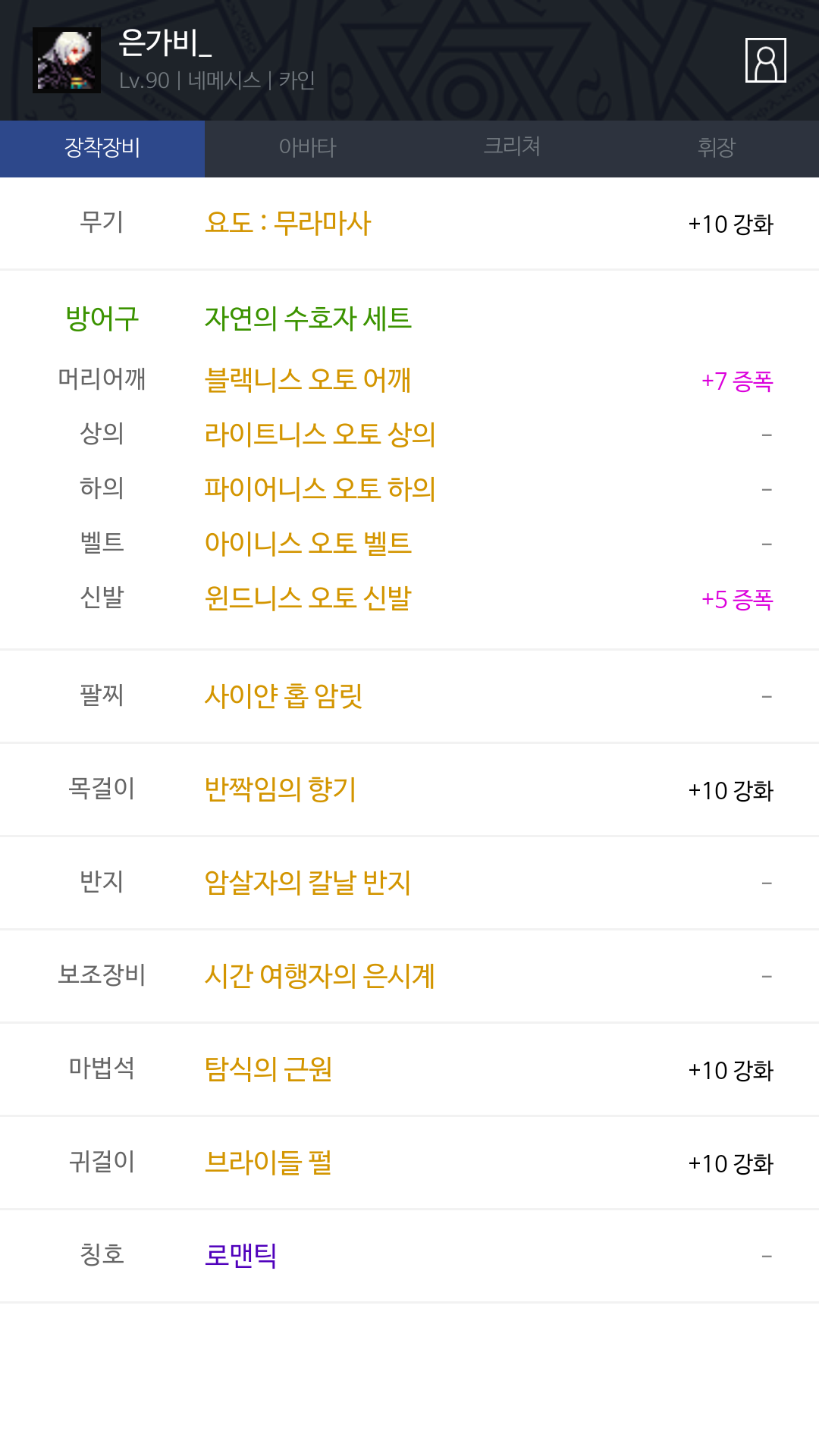
Task: View 아이니스 오토 벨트 item
Action: 308,543
